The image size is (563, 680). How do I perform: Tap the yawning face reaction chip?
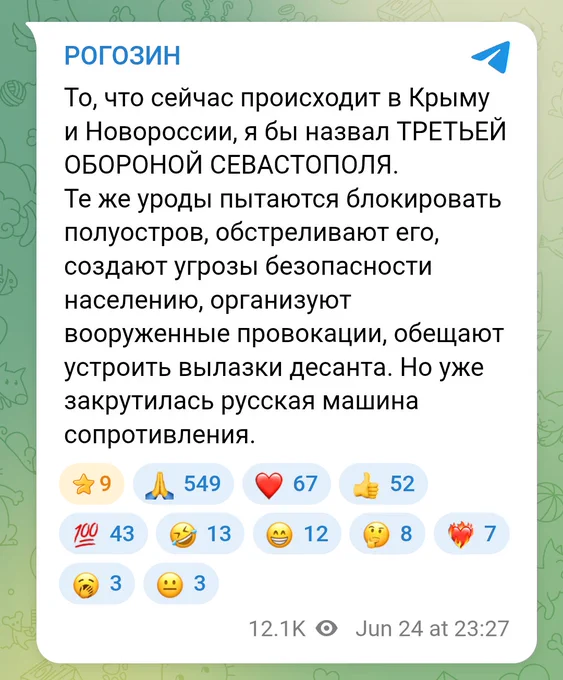(97, 583)
